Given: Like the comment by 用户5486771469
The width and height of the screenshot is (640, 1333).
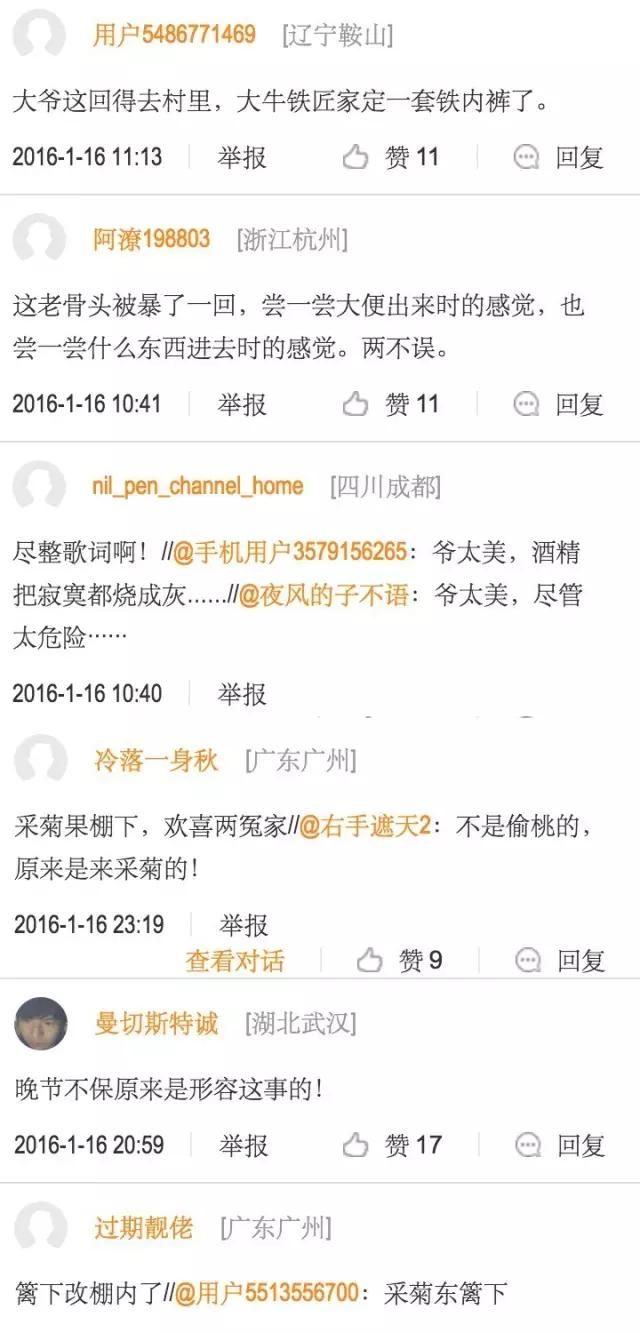Looking at the screenshot, I should (391, 157).
